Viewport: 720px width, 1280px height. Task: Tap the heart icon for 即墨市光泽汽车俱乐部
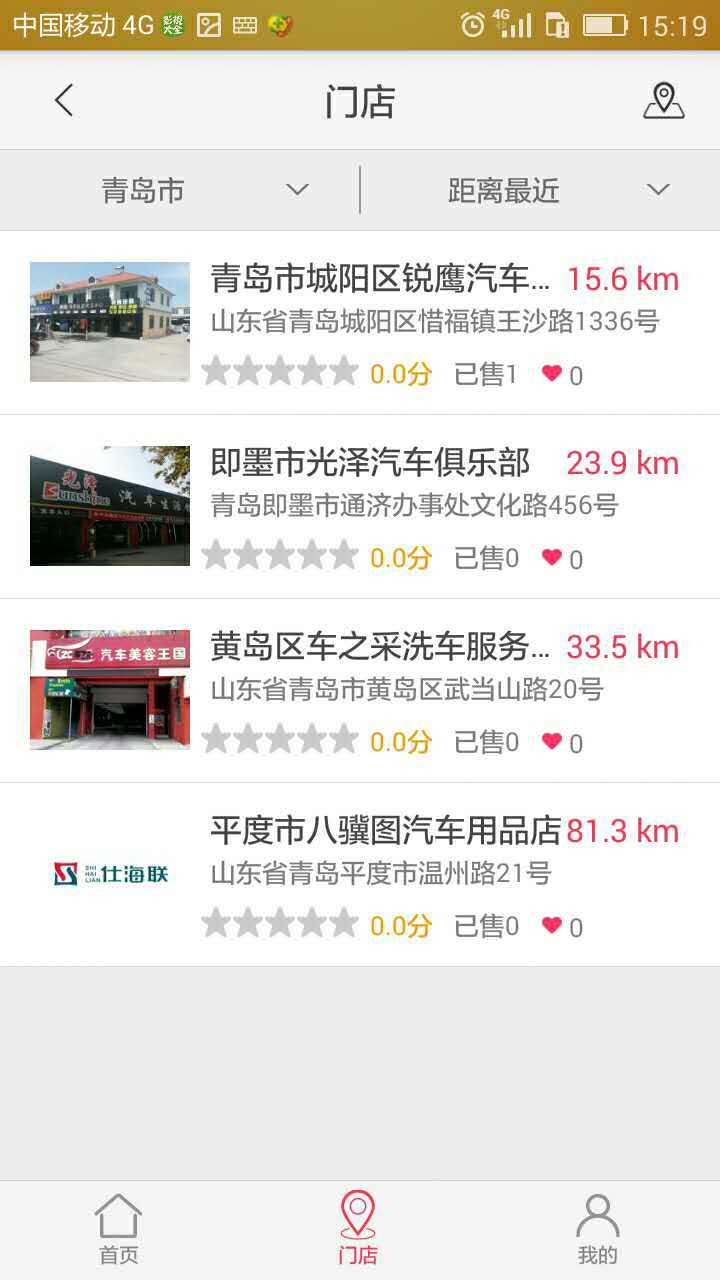tap(551, 559)
